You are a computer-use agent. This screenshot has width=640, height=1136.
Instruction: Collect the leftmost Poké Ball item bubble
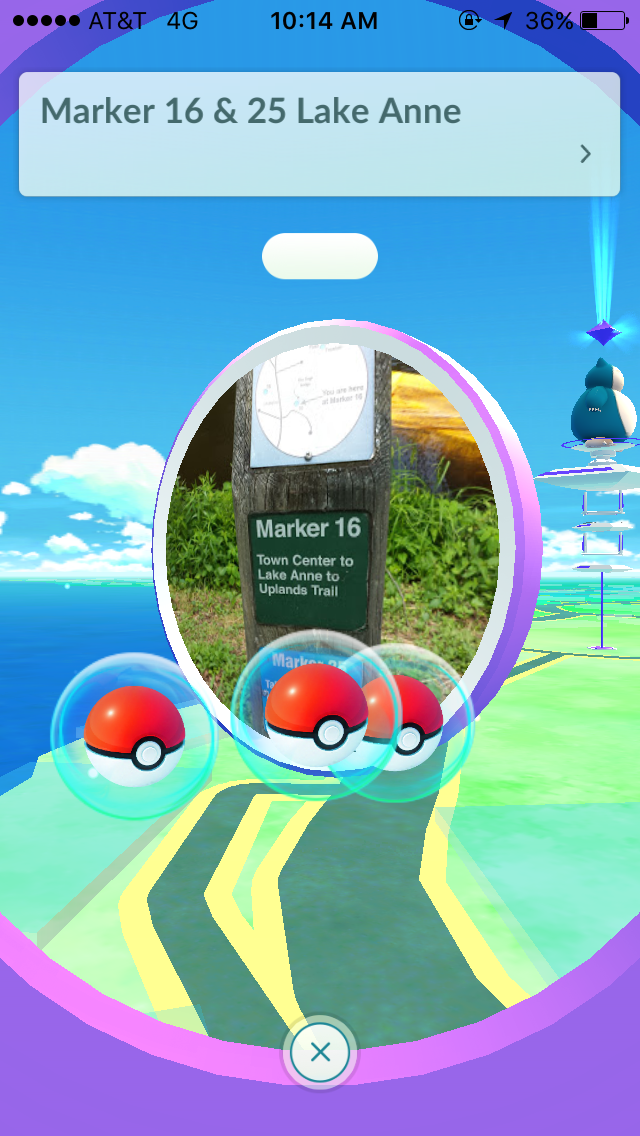134,735
